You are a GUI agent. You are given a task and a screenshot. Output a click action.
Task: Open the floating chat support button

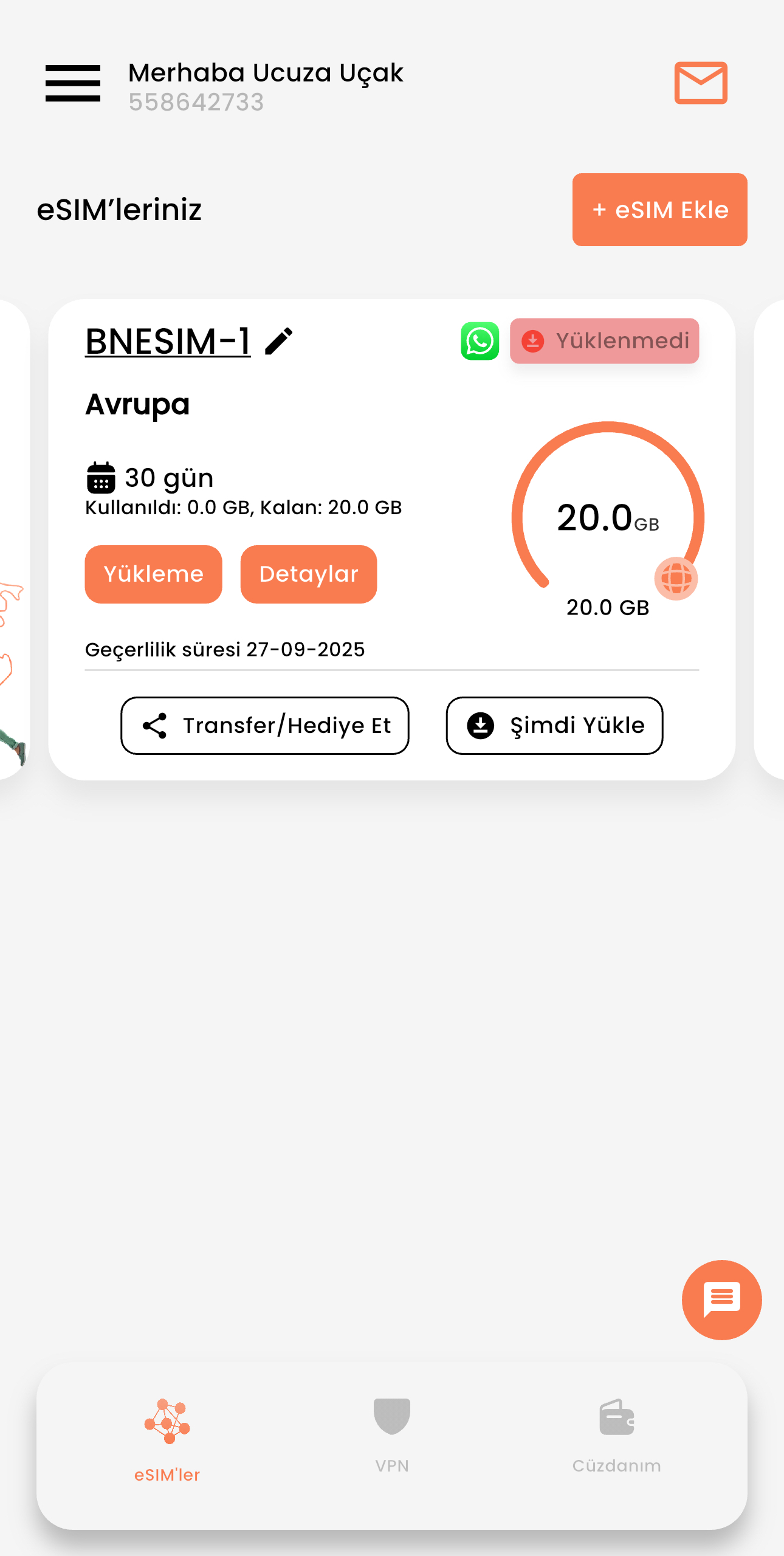click(x=721, y=1300)
